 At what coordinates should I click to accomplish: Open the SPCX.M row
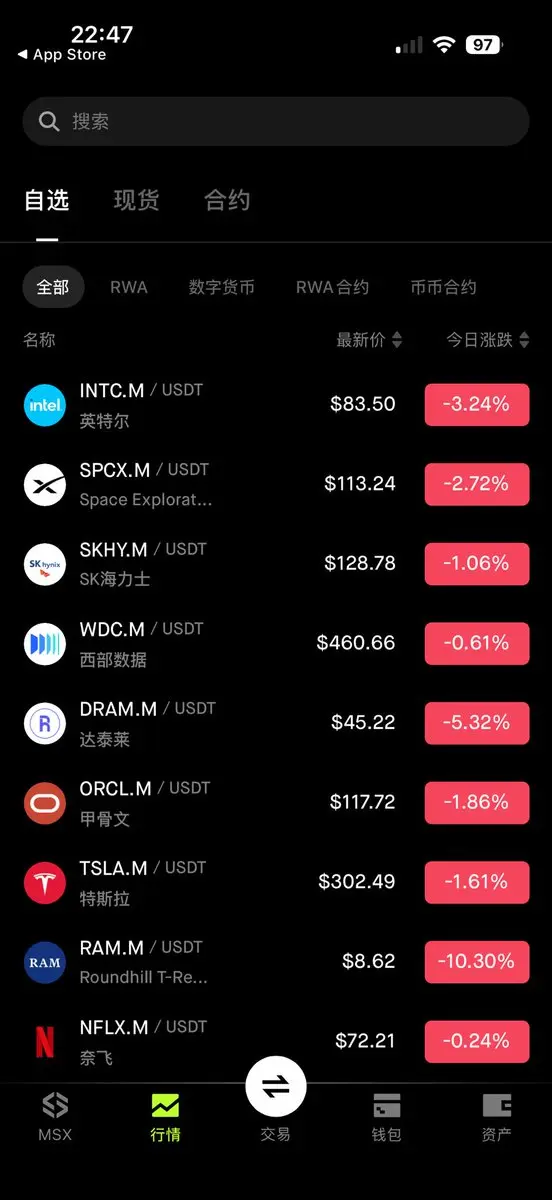pos(276,484)
